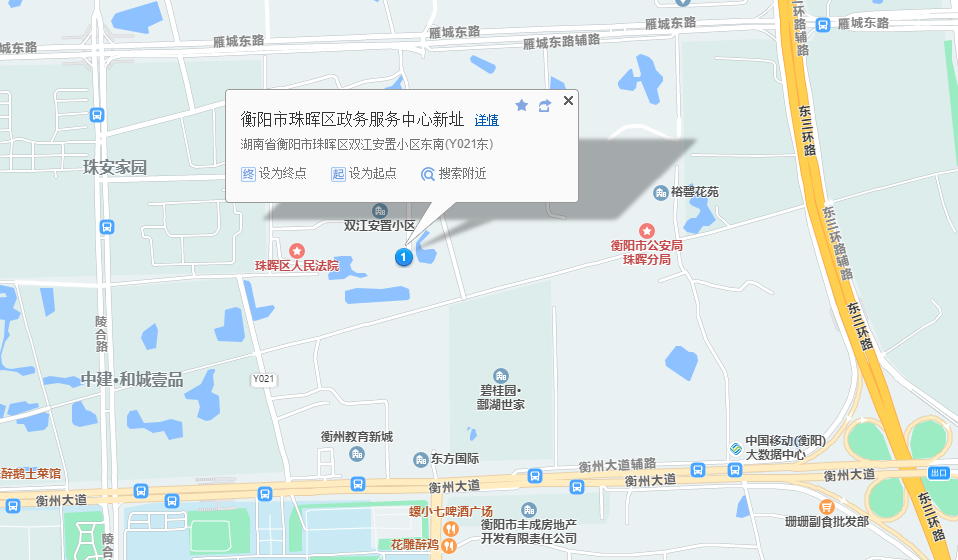The width and height of the screenshot is (958, 560).
Task: Search nearby (搜索附近)
Action: pos(454,173)
